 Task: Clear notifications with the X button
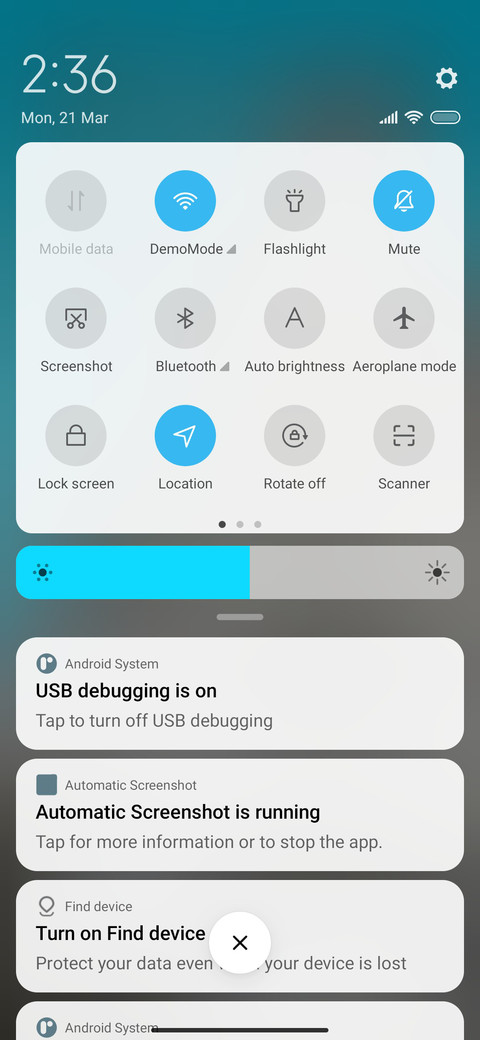(x=240, y=942)
